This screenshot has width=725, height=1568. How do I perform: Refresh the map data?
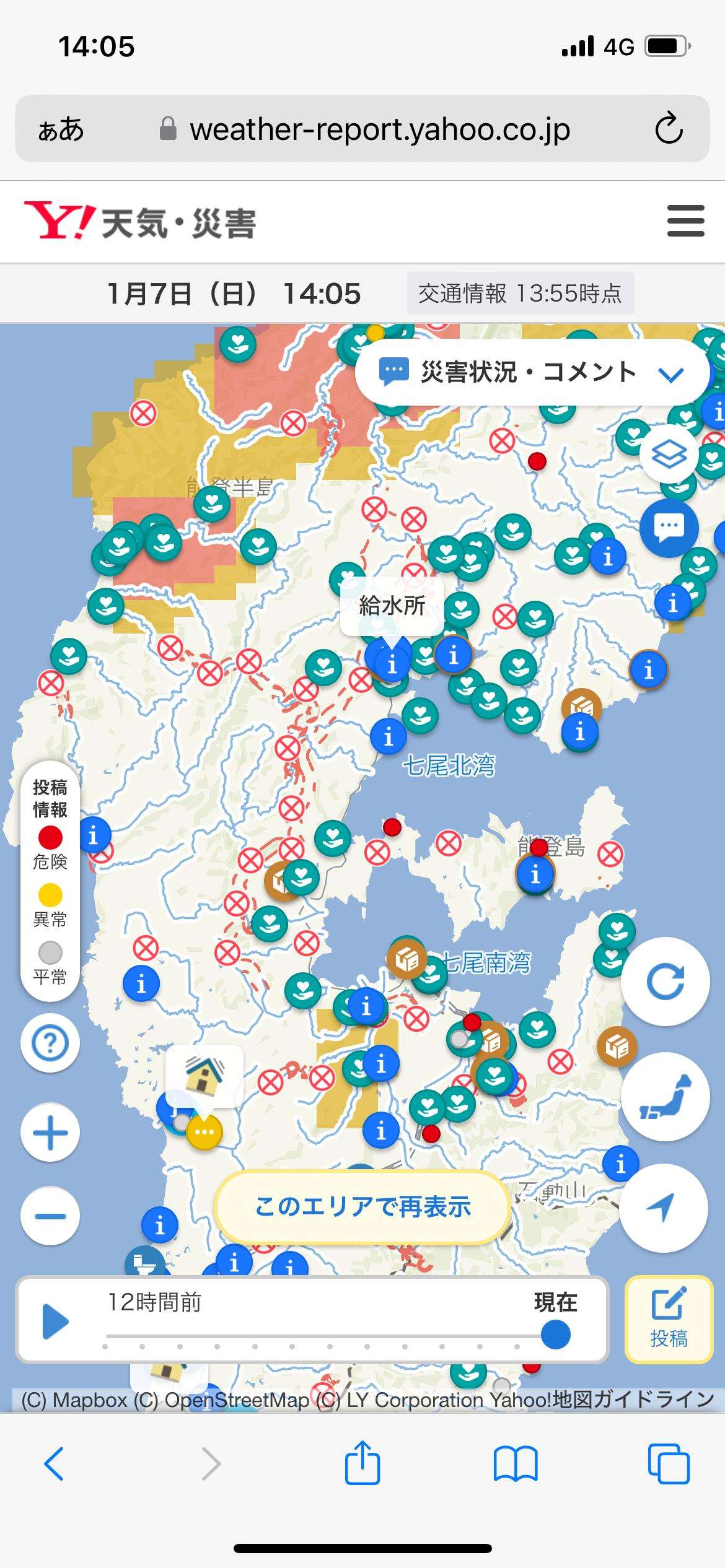(665, 982)
